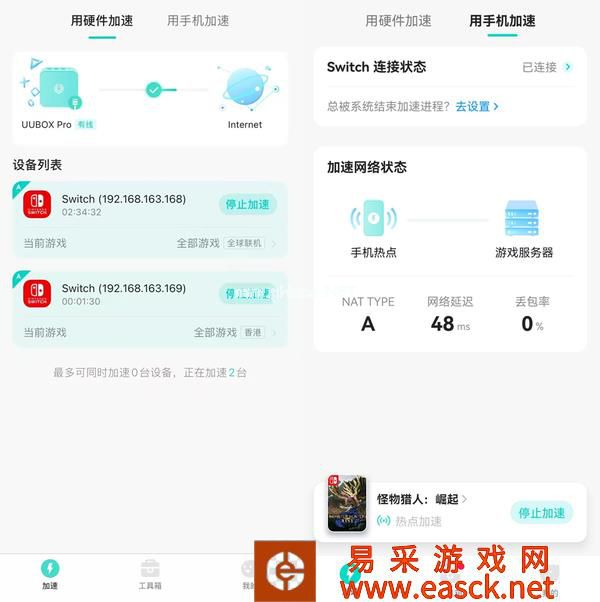The width and height of the screenshot is (600, 602).
Task: Open 怪物猎人:崛起 game details
Action: 421,499
